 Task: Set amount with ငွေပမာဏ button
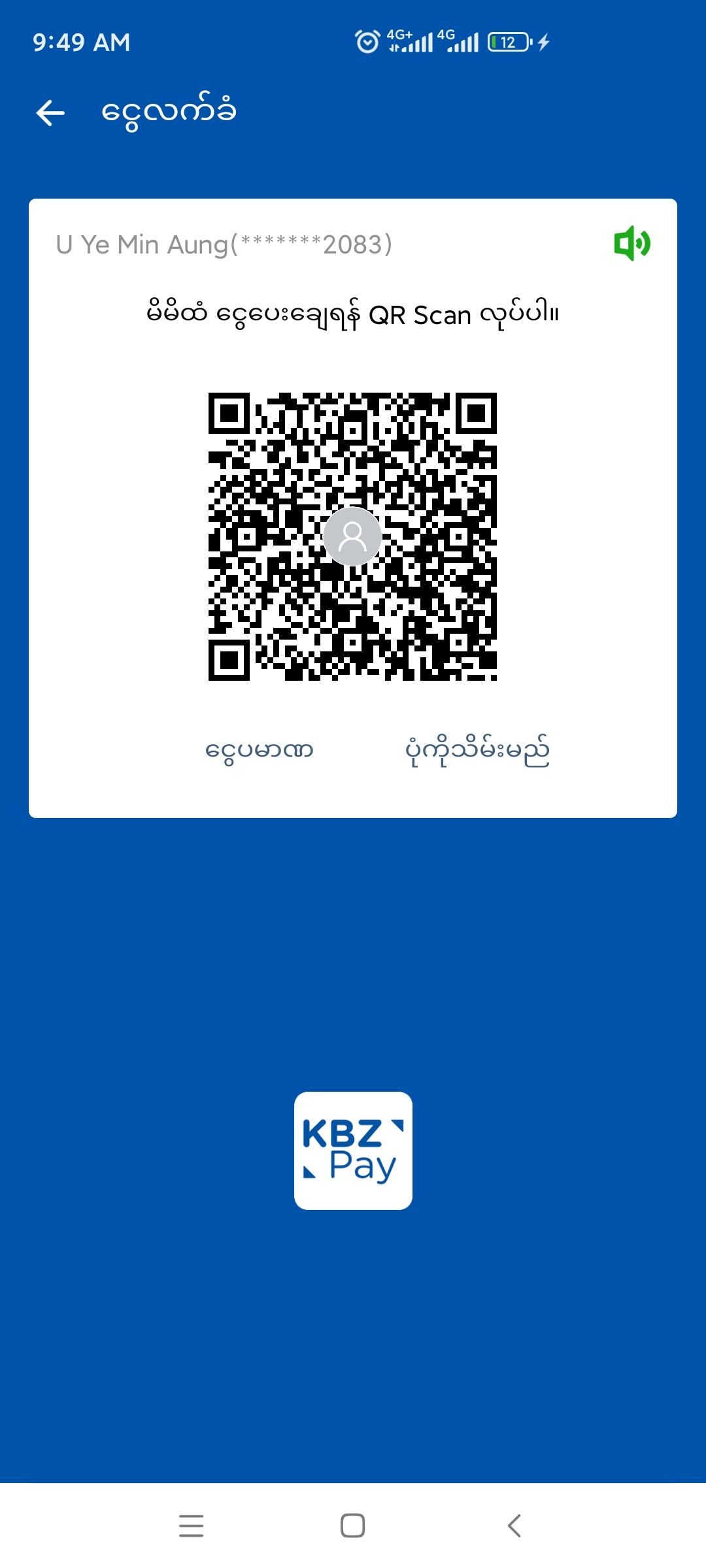(x=259, y=750)
